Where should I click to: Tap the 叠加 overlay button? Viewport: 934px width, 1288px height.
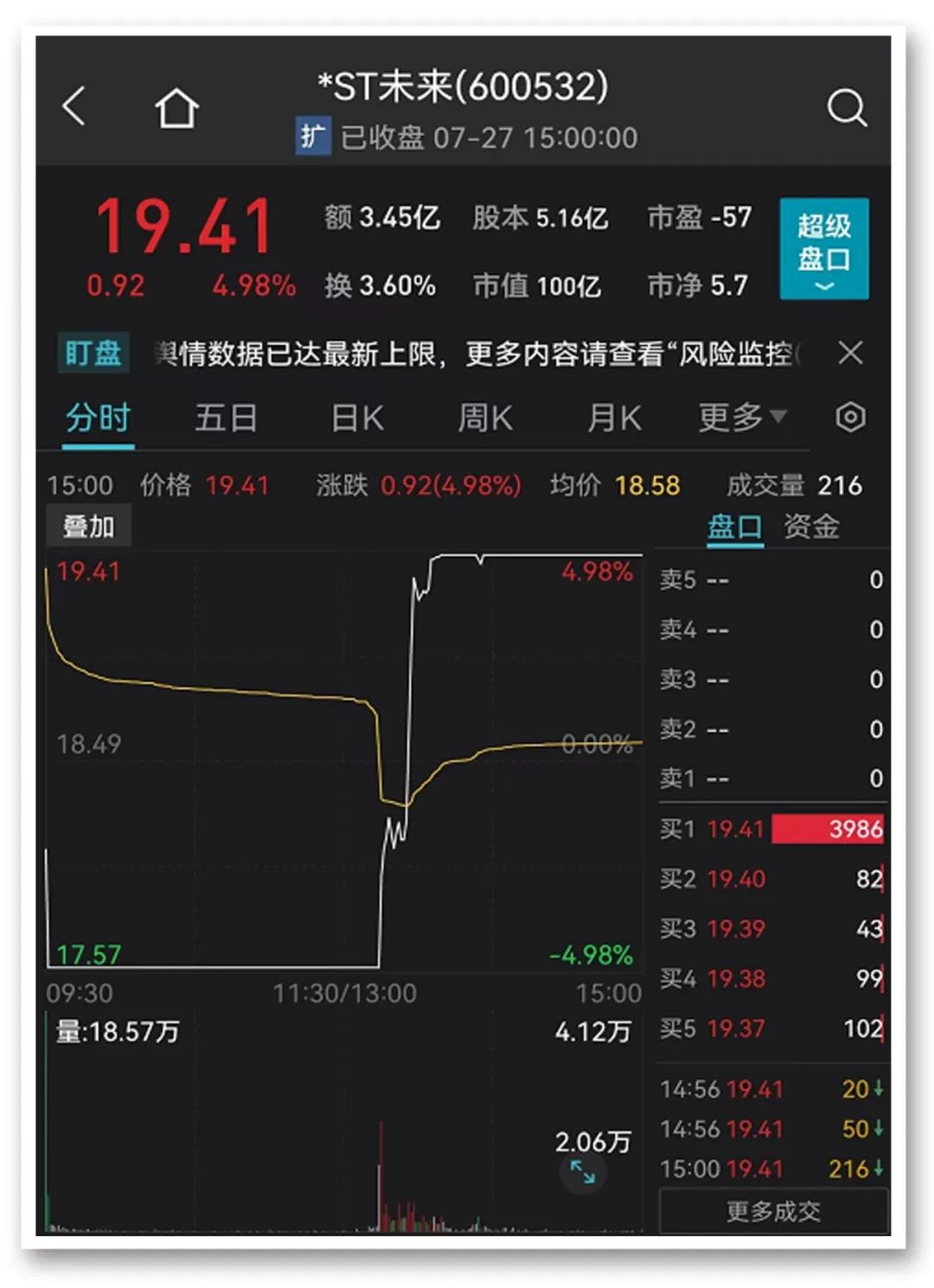(x=89, y=527)
